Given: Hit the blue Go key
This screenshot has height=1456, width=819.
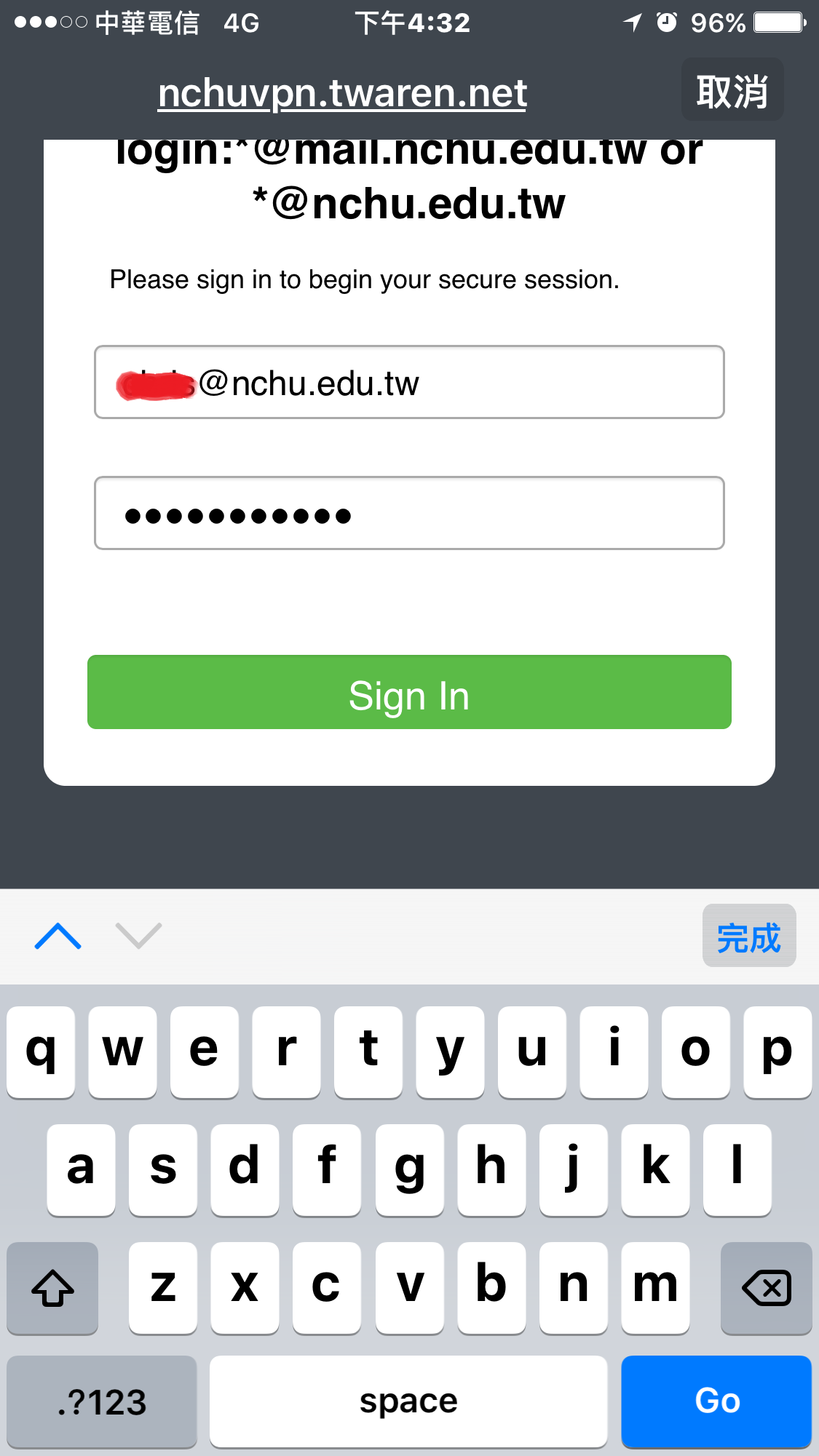Looking at the screenshot, I should [716, 1401].
